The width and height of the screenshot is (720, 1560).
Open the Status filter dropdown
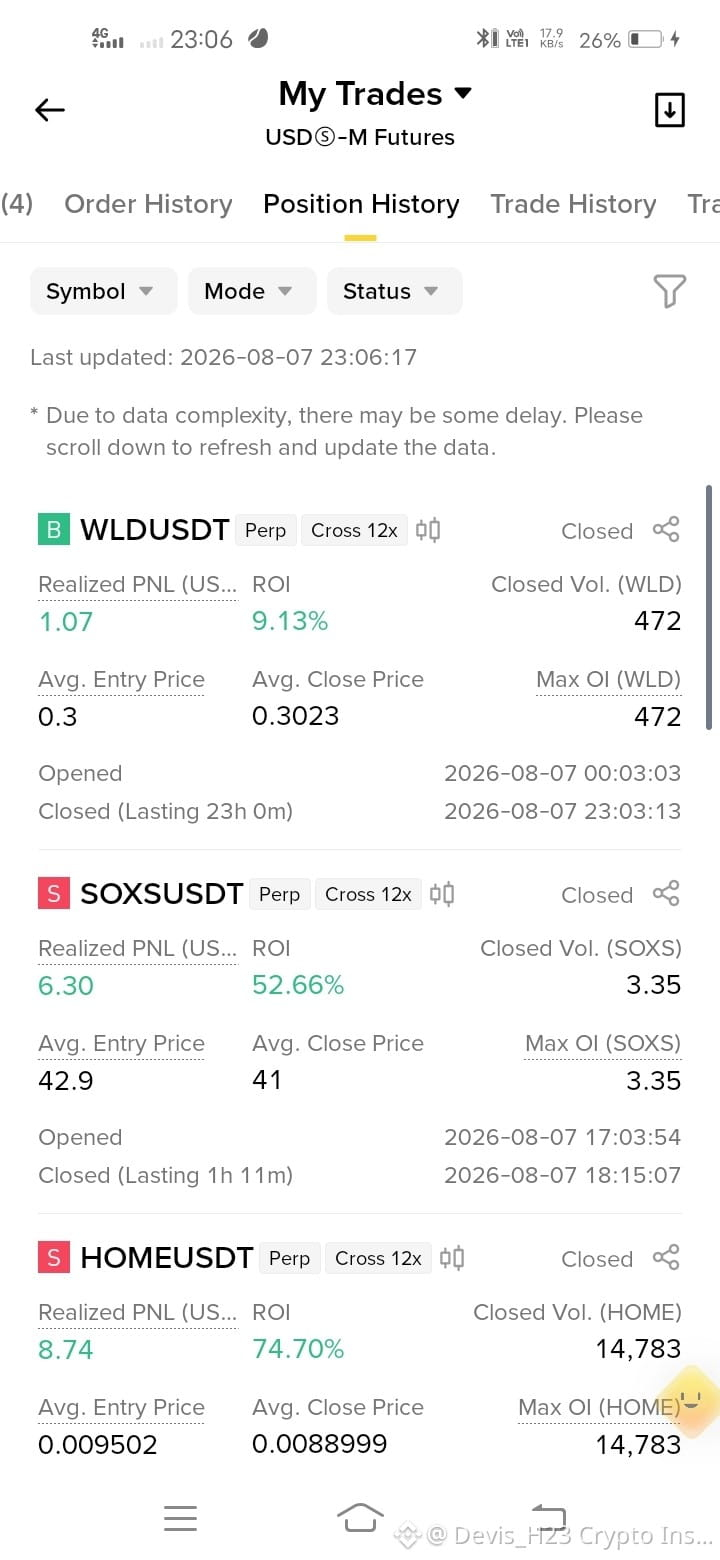[394, 291]
